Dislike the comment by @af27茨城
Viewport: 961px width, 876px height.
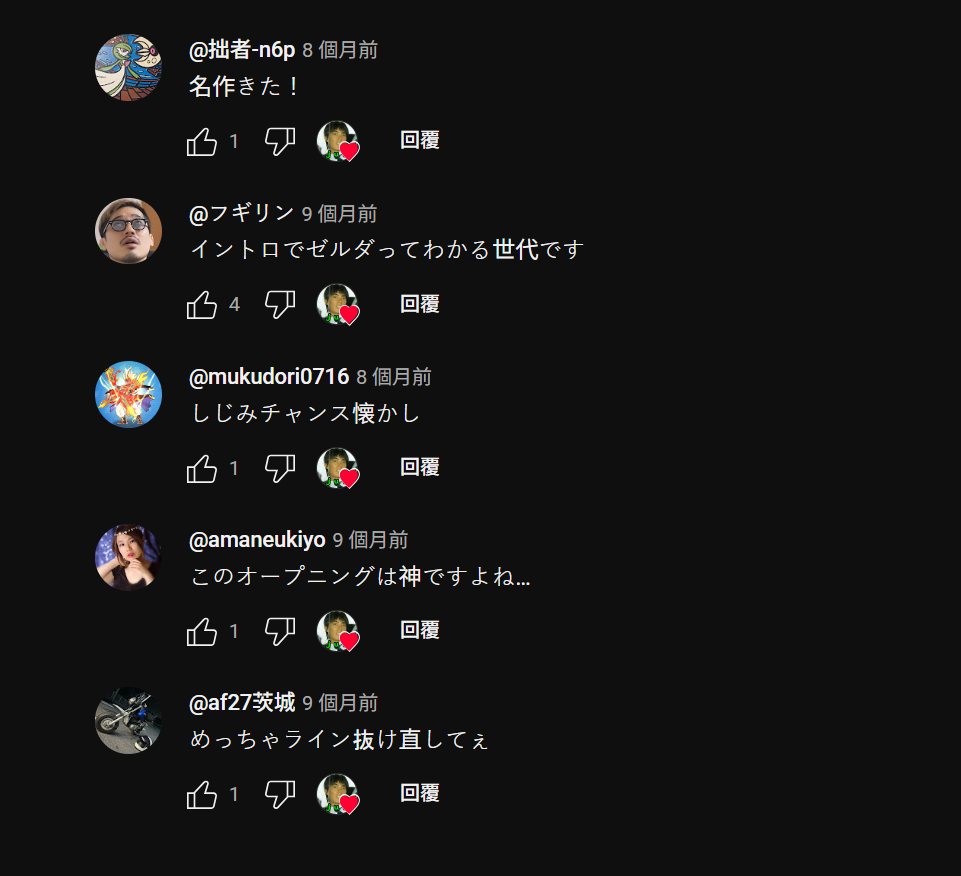pos(280,793)
